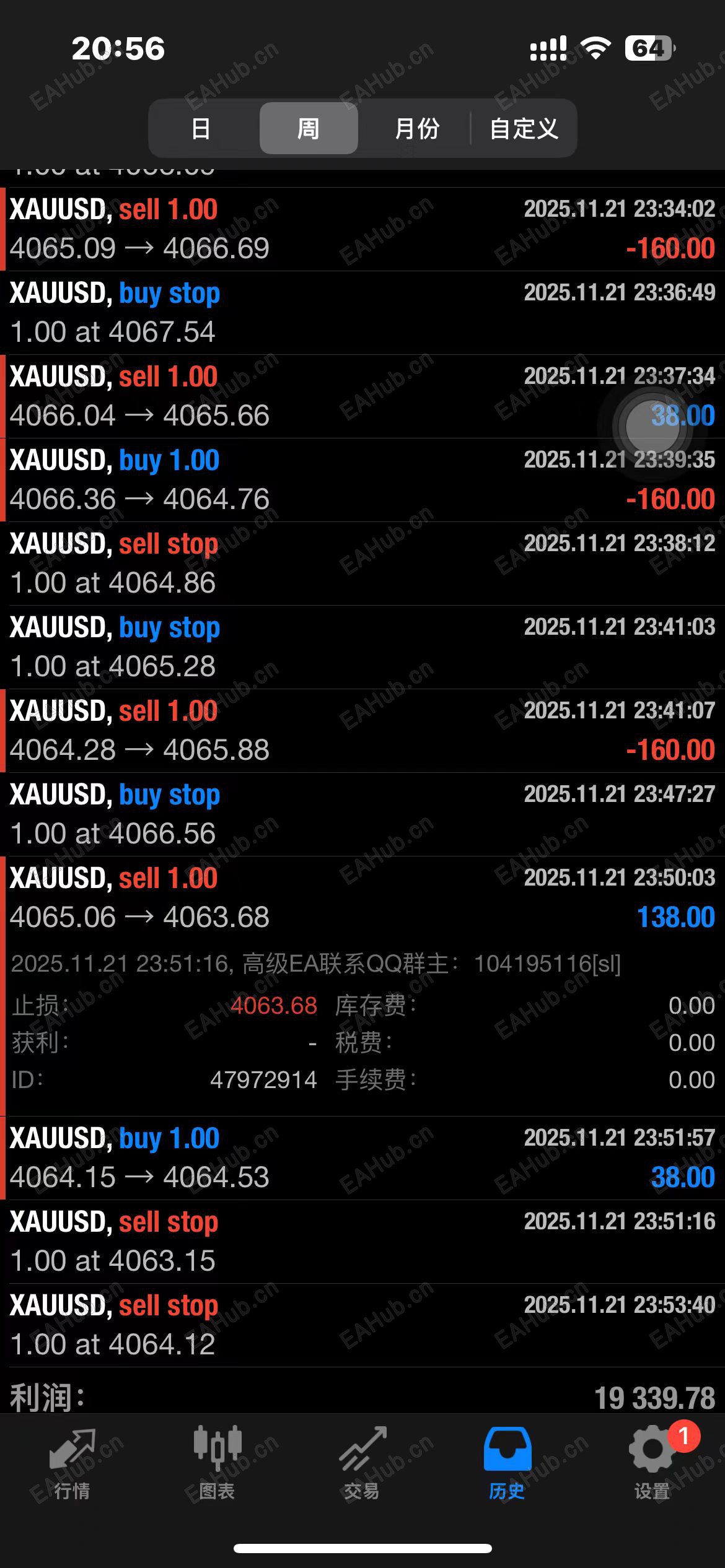Collapse the expanded sell trade 4065.06 → 4063.68
Viewport: 725px width, 1568px height.
(x=362, y=898)
